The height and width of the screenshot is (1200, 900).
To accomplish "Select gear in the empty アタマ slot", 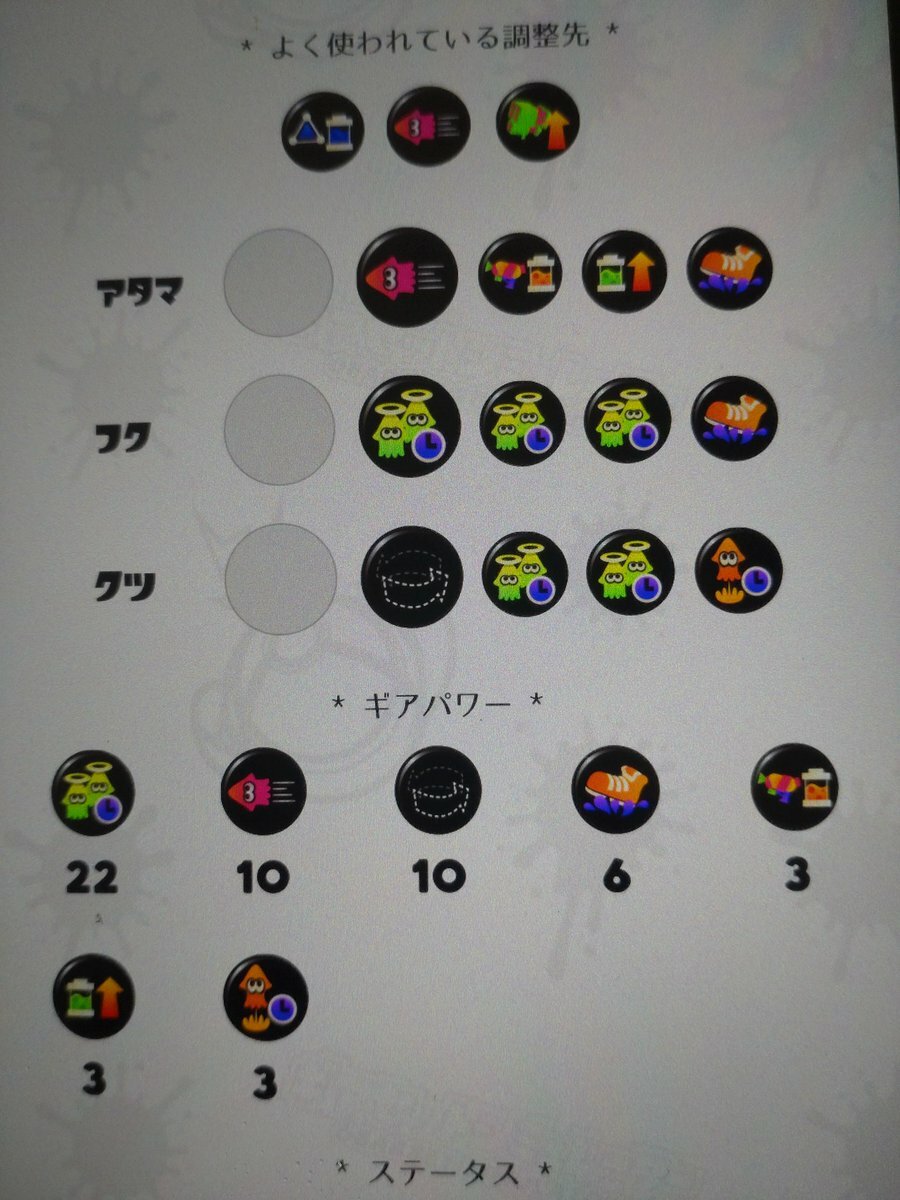I will tap(278, 283).
